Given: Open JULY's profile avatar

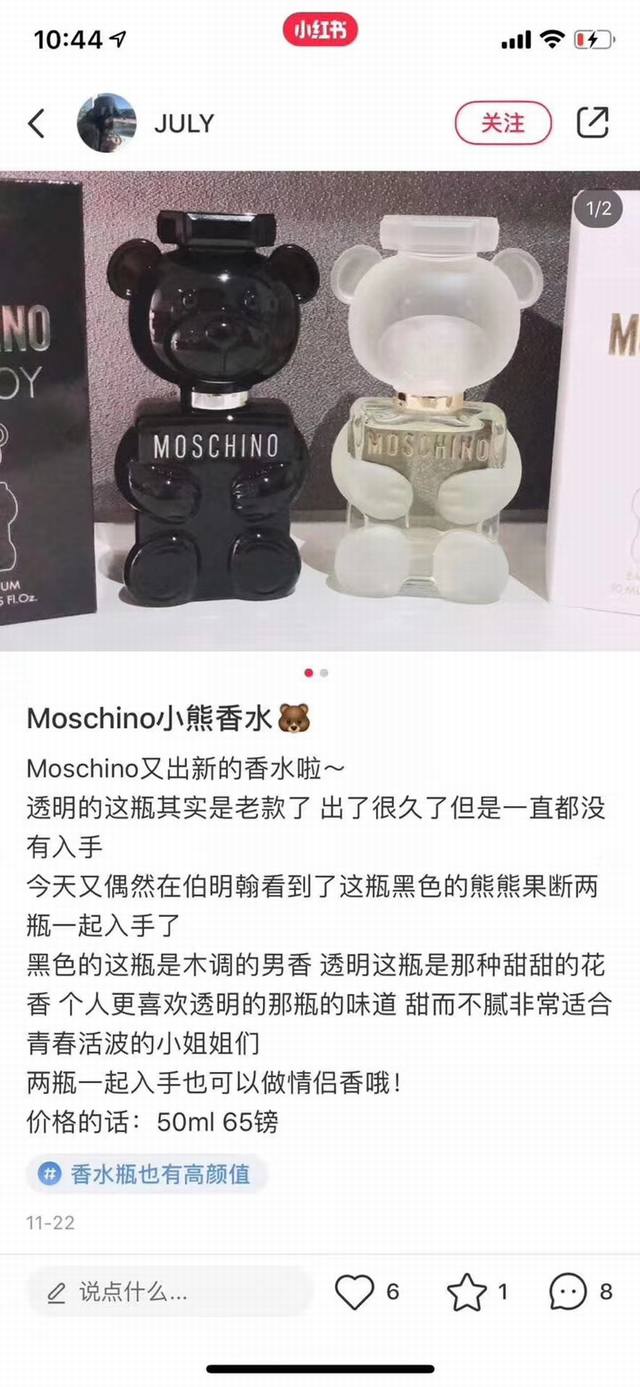Looking at the screenshot, I should pyautogui.click(x=107, y=123).
